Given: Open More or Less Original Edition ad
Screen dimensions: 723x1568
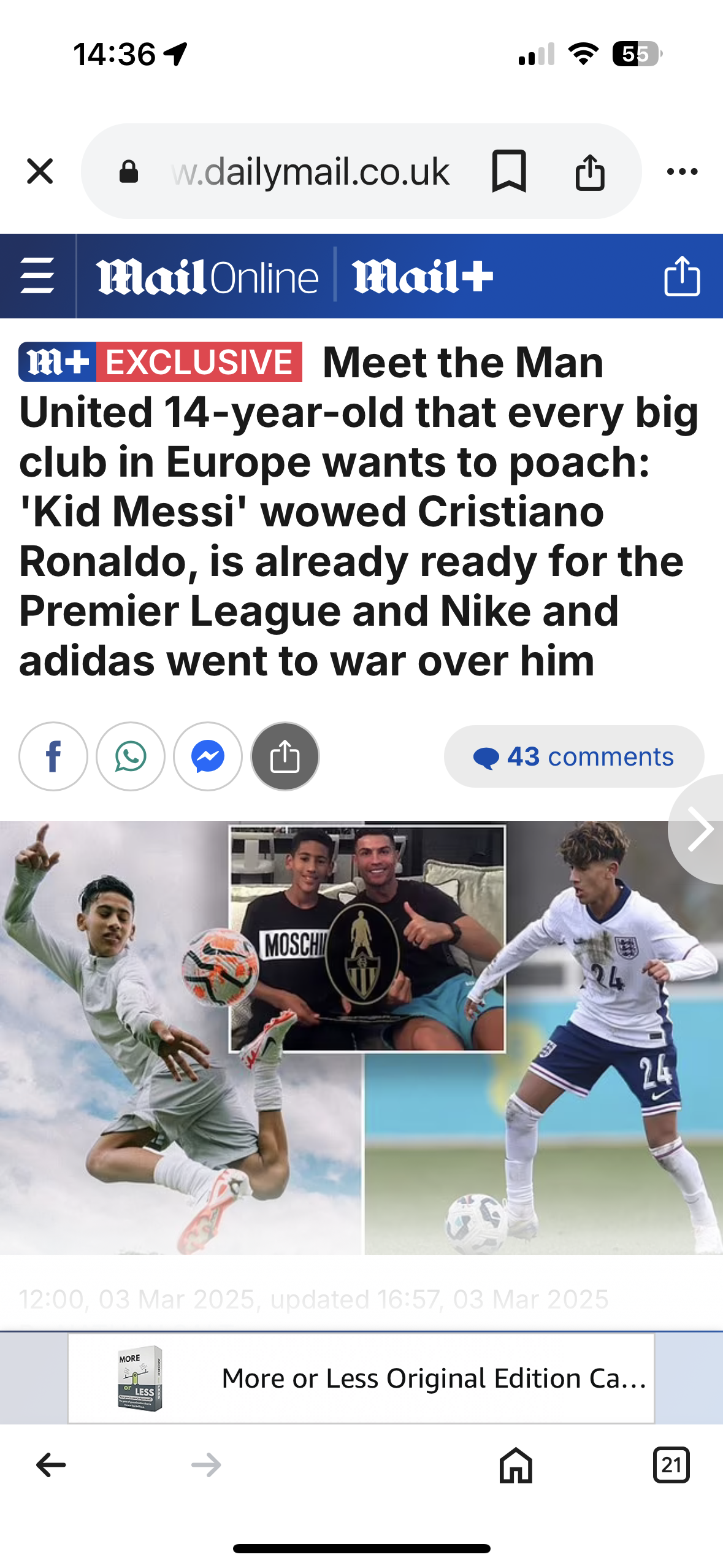Looking at the screenshot, I should tap(361, 1378).
